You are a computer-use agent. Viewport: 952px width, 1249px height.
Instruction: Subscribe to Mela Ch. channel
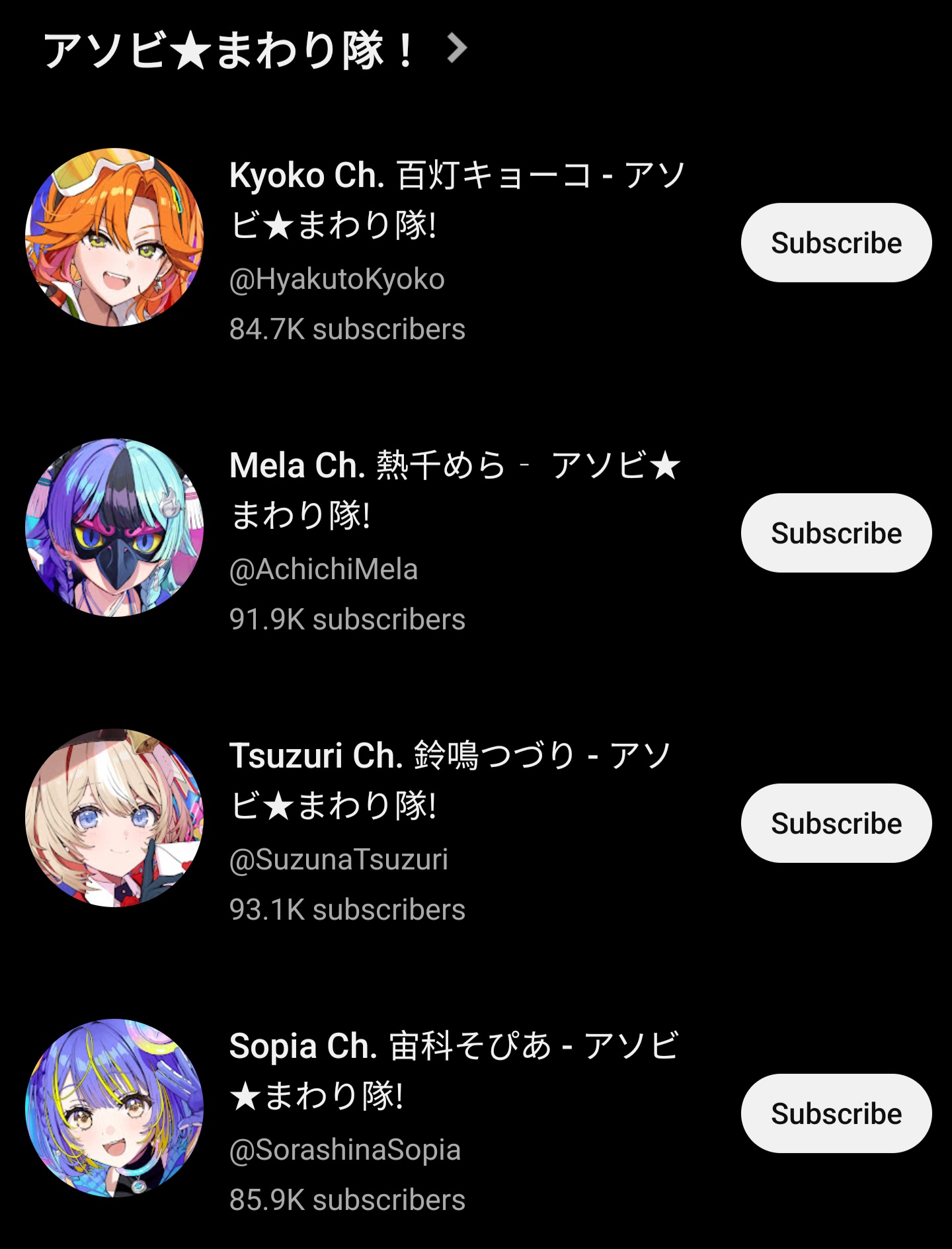[x=836, y=533]
